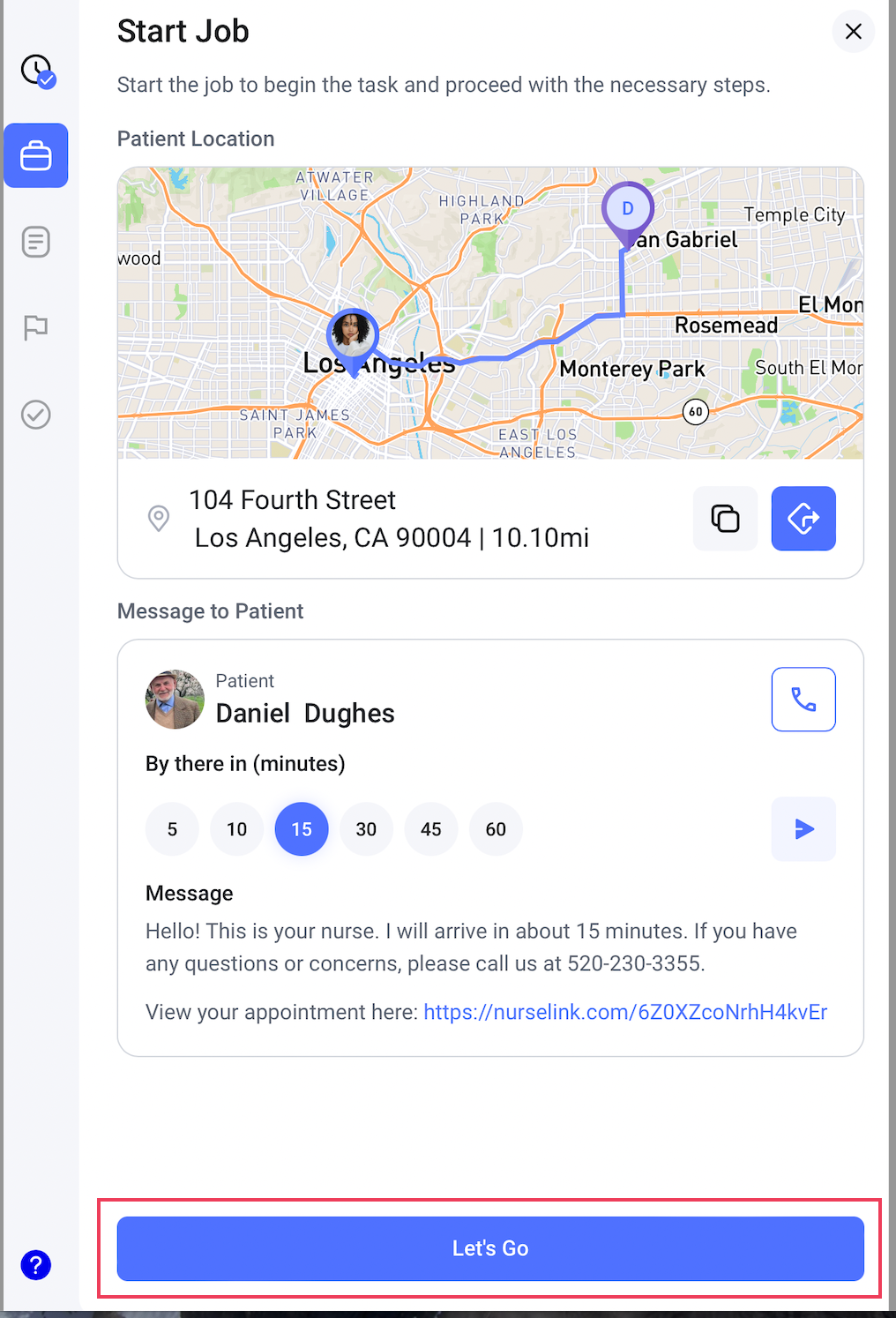Screen dimensions: 896x1318
Task: Call patient Daniel Dughes
Action: [x=803, y=700]
